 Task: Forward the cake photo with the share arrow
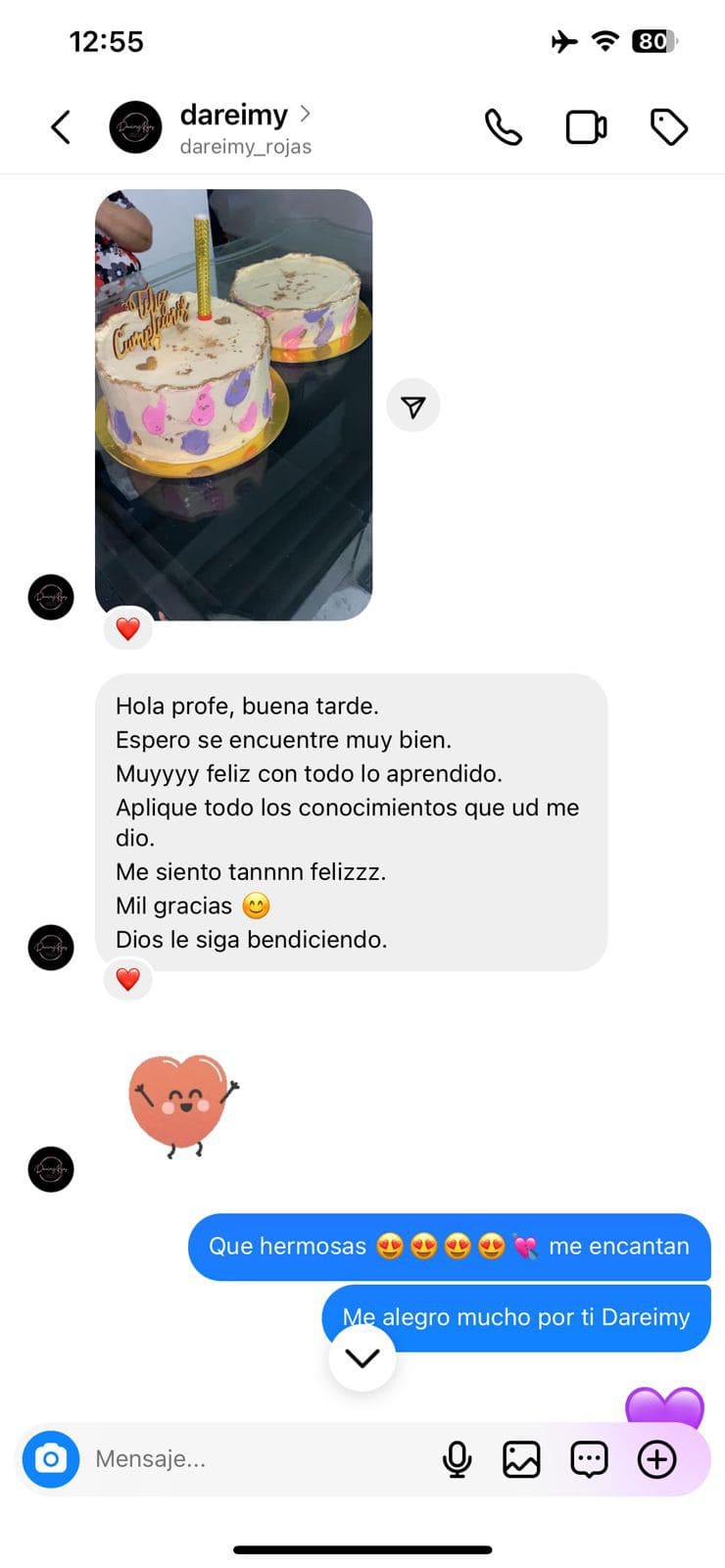(x=413, y=406)
